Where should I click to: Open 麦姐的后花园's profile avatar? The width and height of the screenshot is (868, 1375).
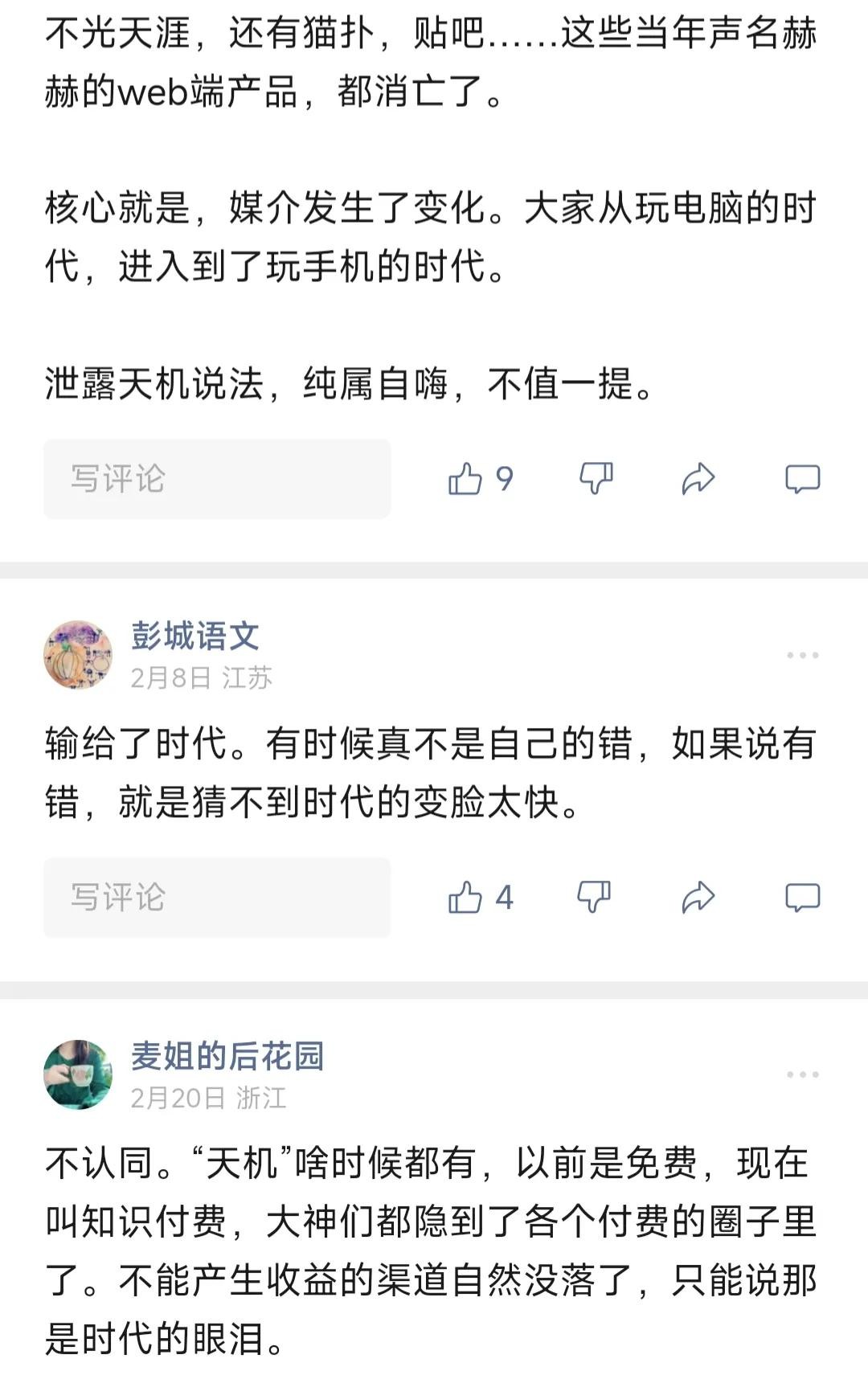click(78, 1074)
